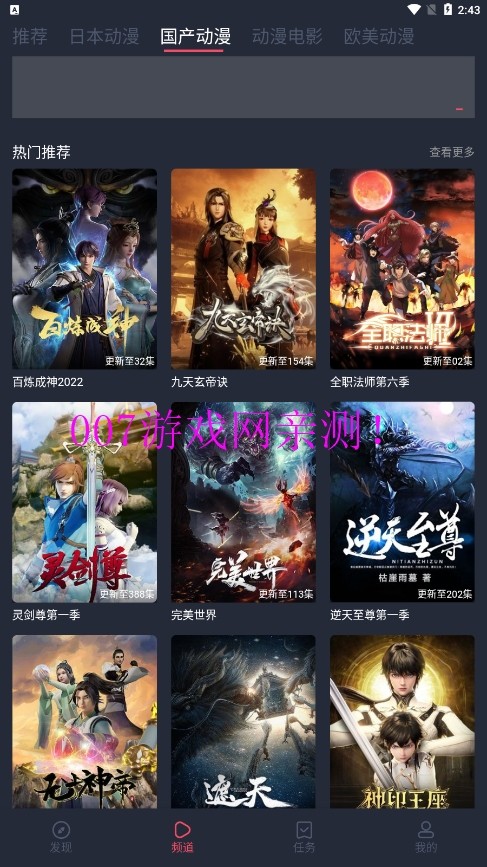This screenshot has height=867, width=487.
Task: Open the 无上神帝 poster
Action: (x=85, y=722)
